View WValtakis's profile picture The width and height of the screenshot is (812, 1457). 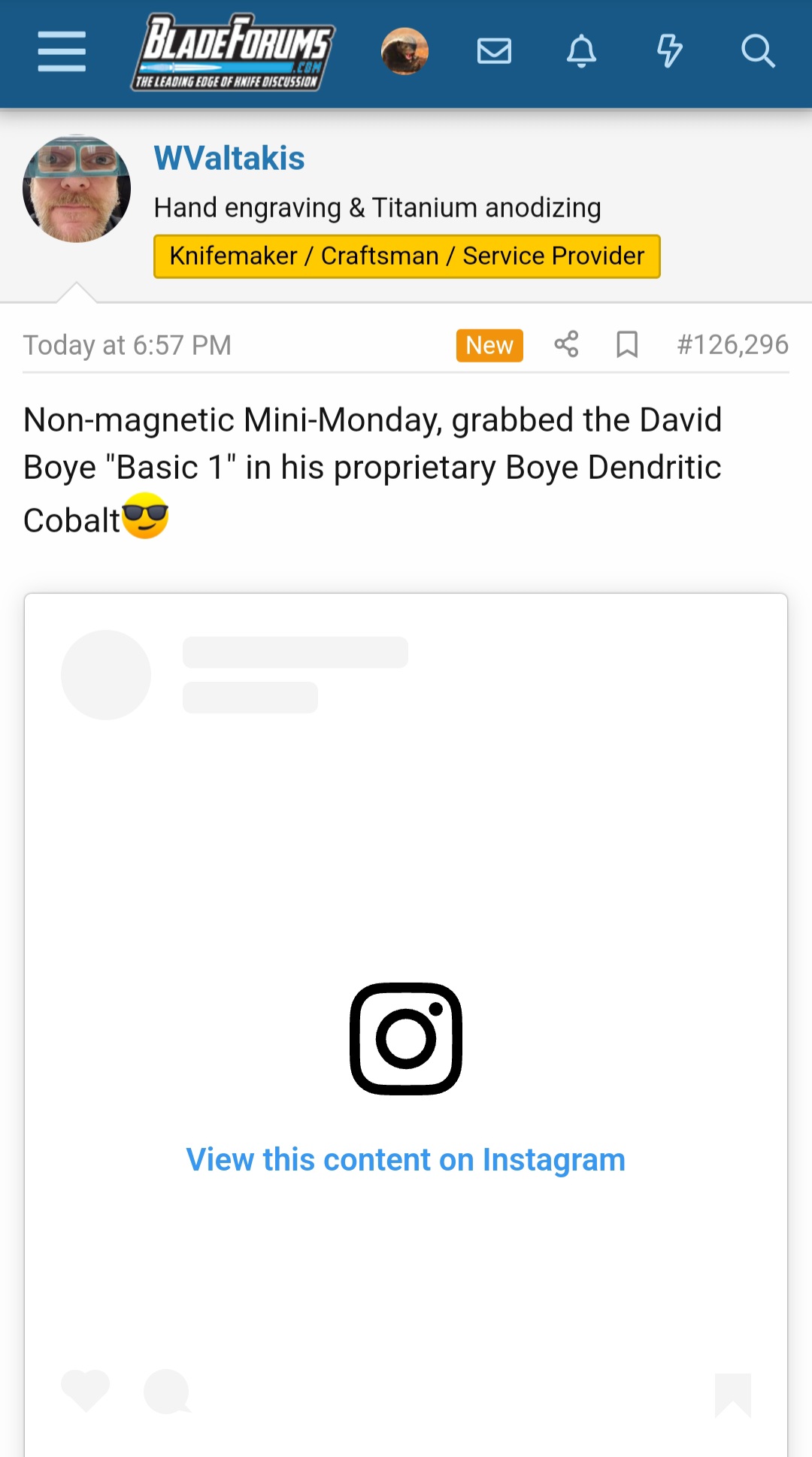[x=77, y=189]
